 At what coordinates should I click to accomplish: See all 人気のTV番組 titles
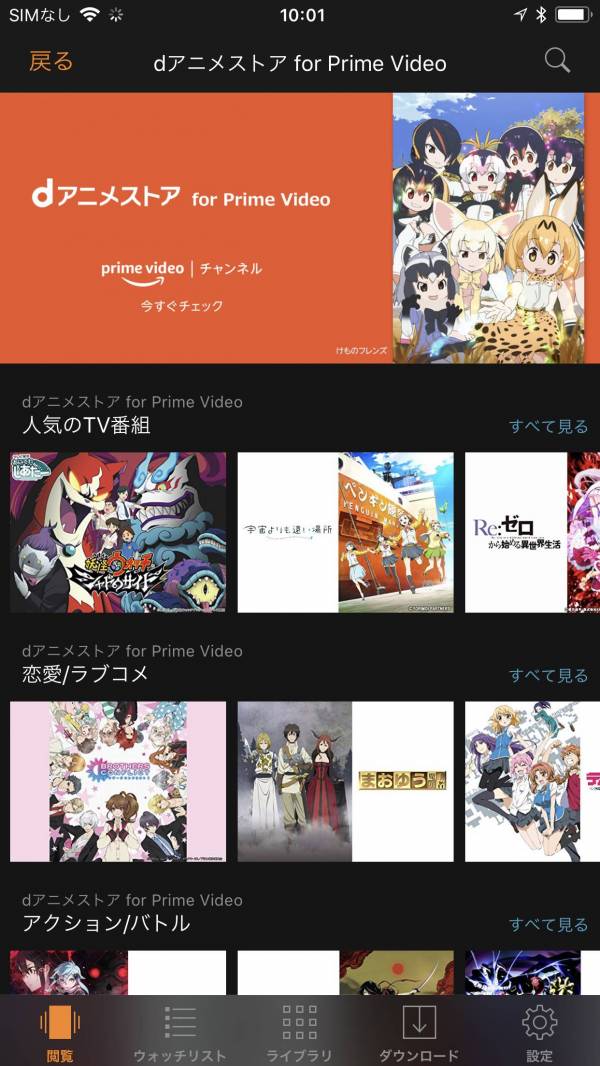coord(548,427)
